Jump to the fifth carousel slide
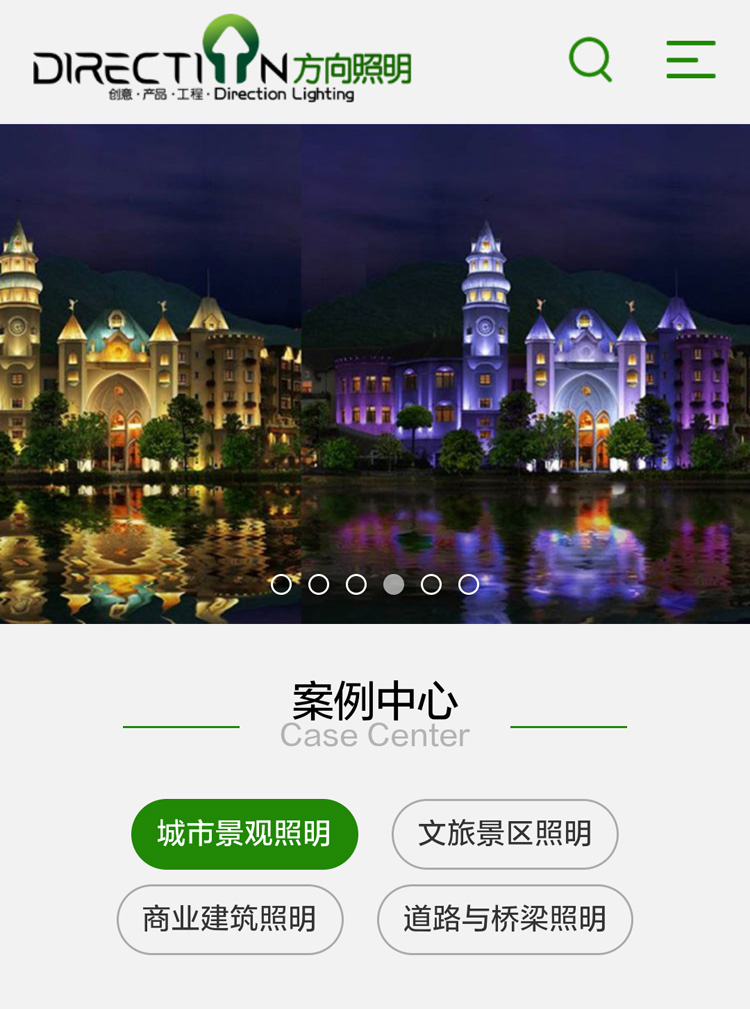The width and height of the screenshot is (750, 1009). (x=431, y=584)
